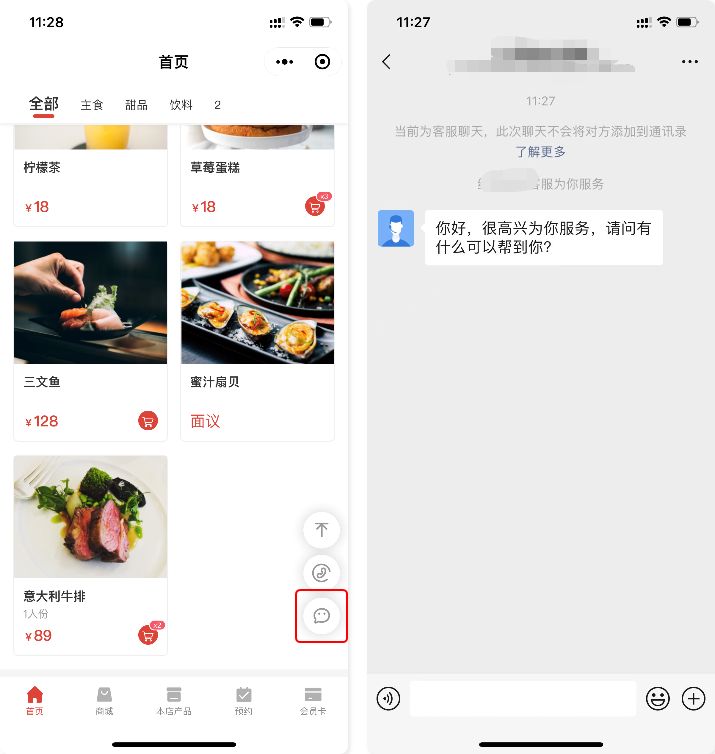The width and height of the screenshot is (715, 754).
Task: Add 三文鱼 to the cart
Action: click(x=148, y=421)
